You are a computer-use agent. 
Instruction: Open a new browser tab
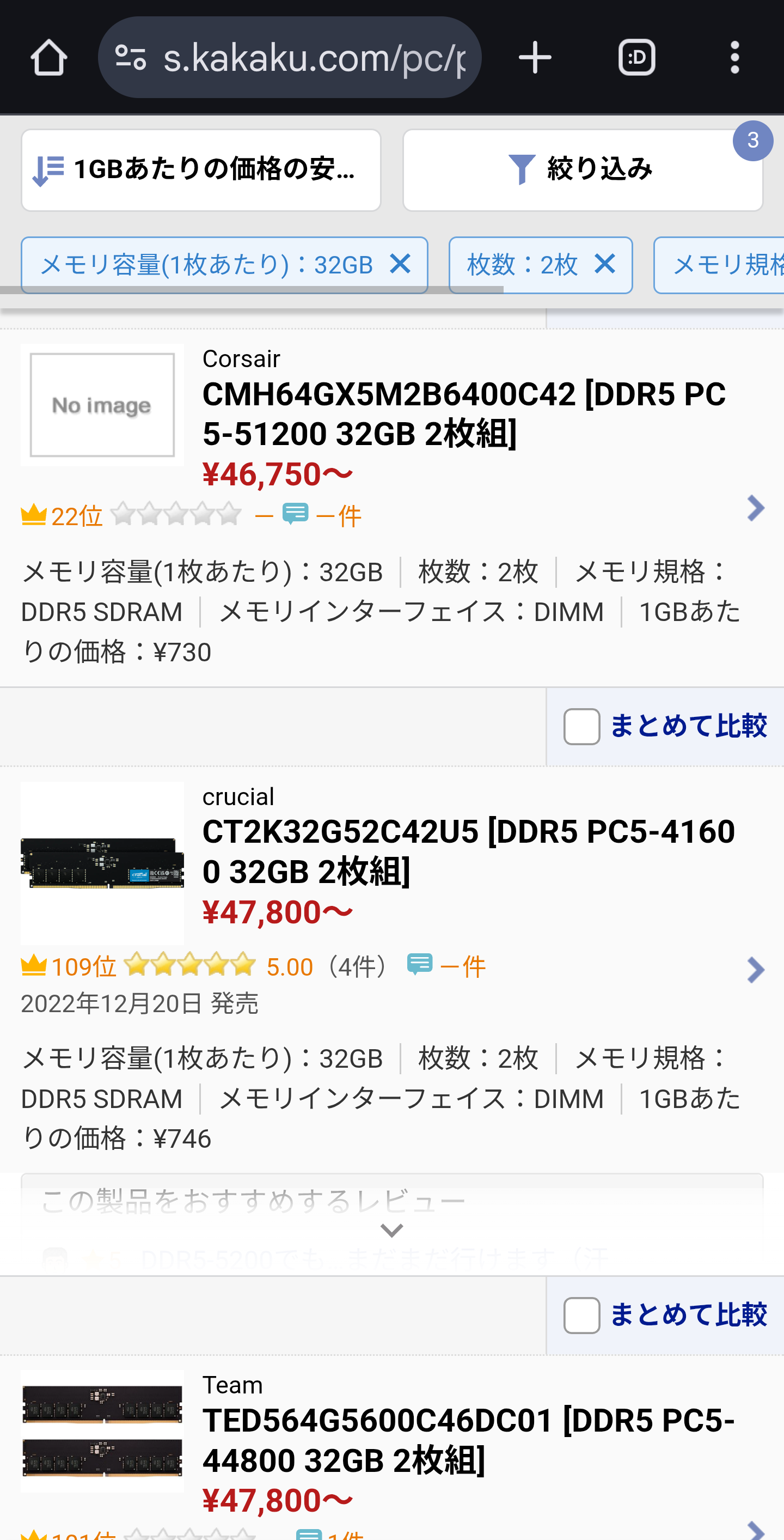click(x=535, y=58)
